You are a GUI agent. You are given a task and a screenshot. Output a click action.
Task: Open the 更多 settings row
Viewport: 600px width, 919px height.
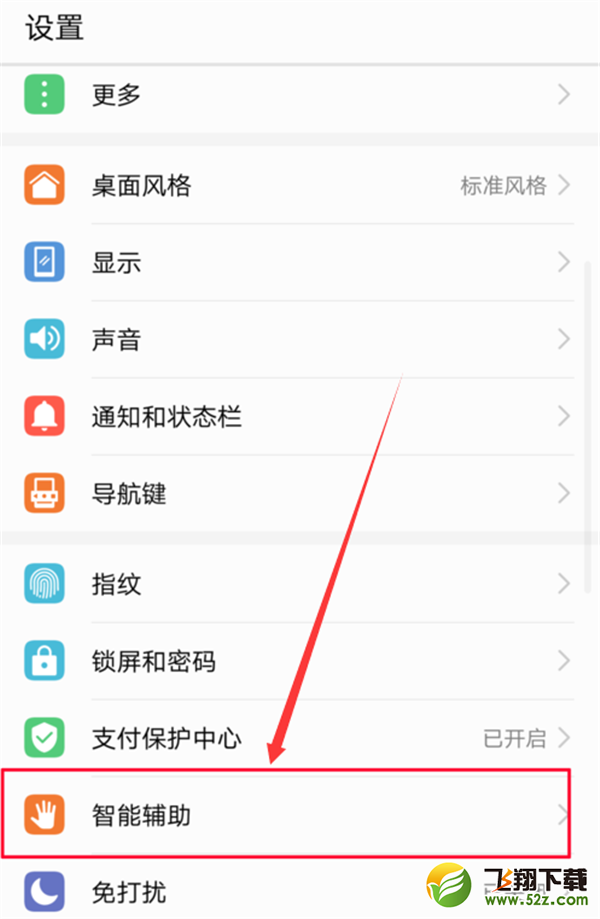tap(300, 96)
